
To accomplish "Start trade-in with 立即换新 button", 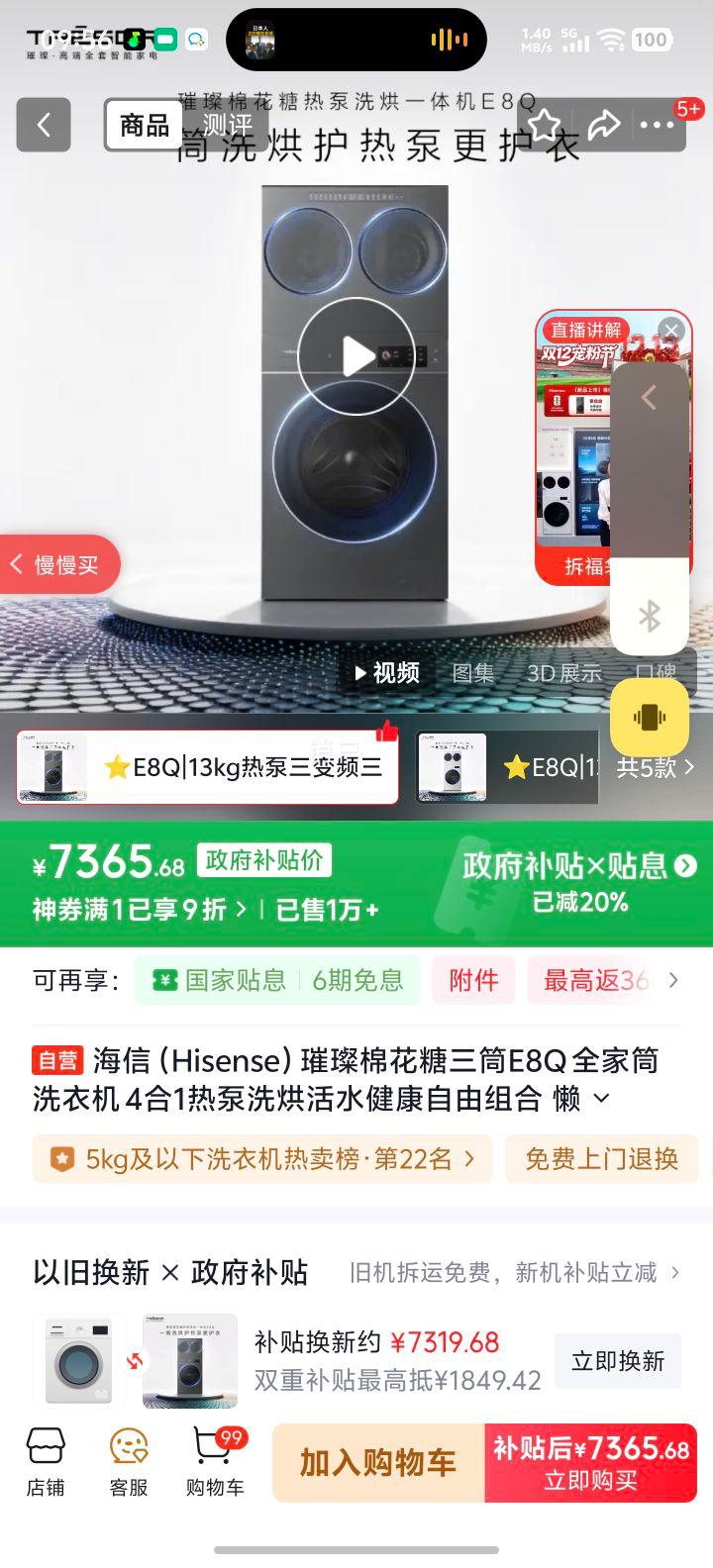I will click(x=618, y=1361).
